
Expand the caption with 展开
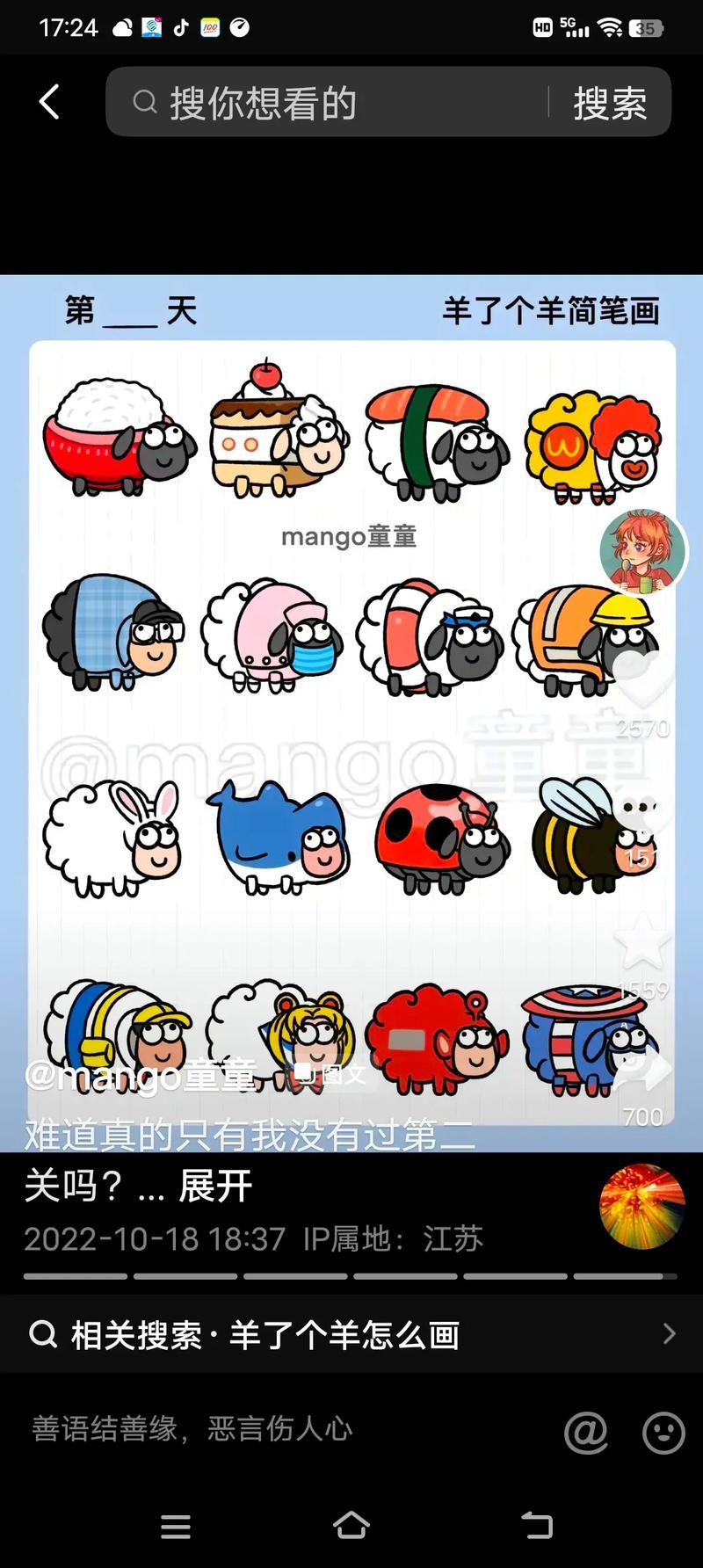click(215, 1187)
